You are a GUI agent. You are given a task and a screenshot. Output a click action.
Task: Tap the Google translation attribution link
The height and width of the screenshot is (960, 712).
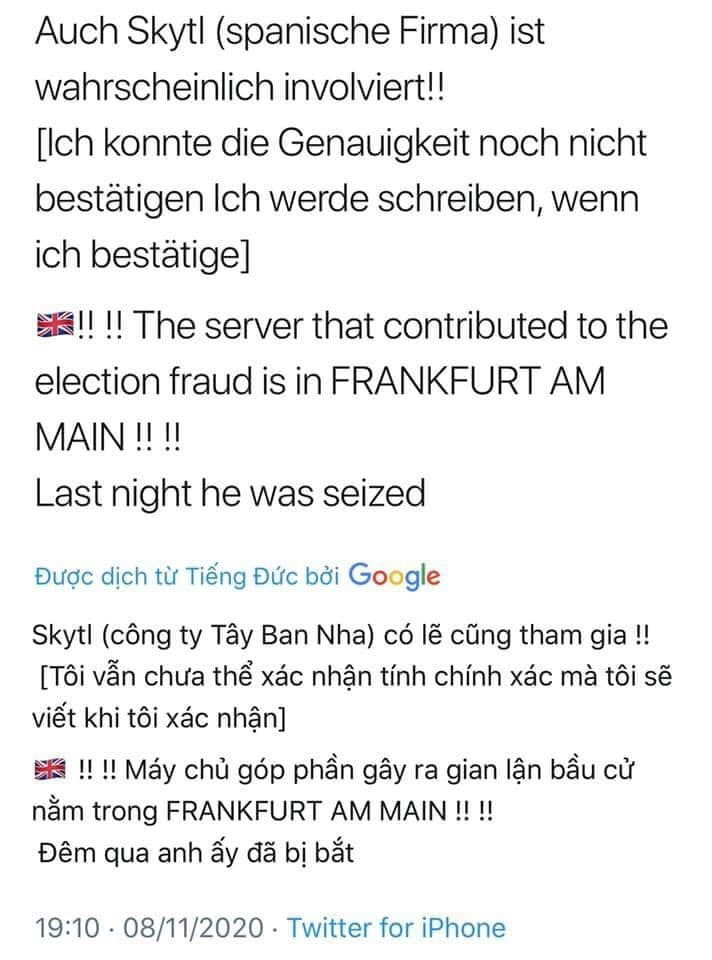(x=237, y=576)
